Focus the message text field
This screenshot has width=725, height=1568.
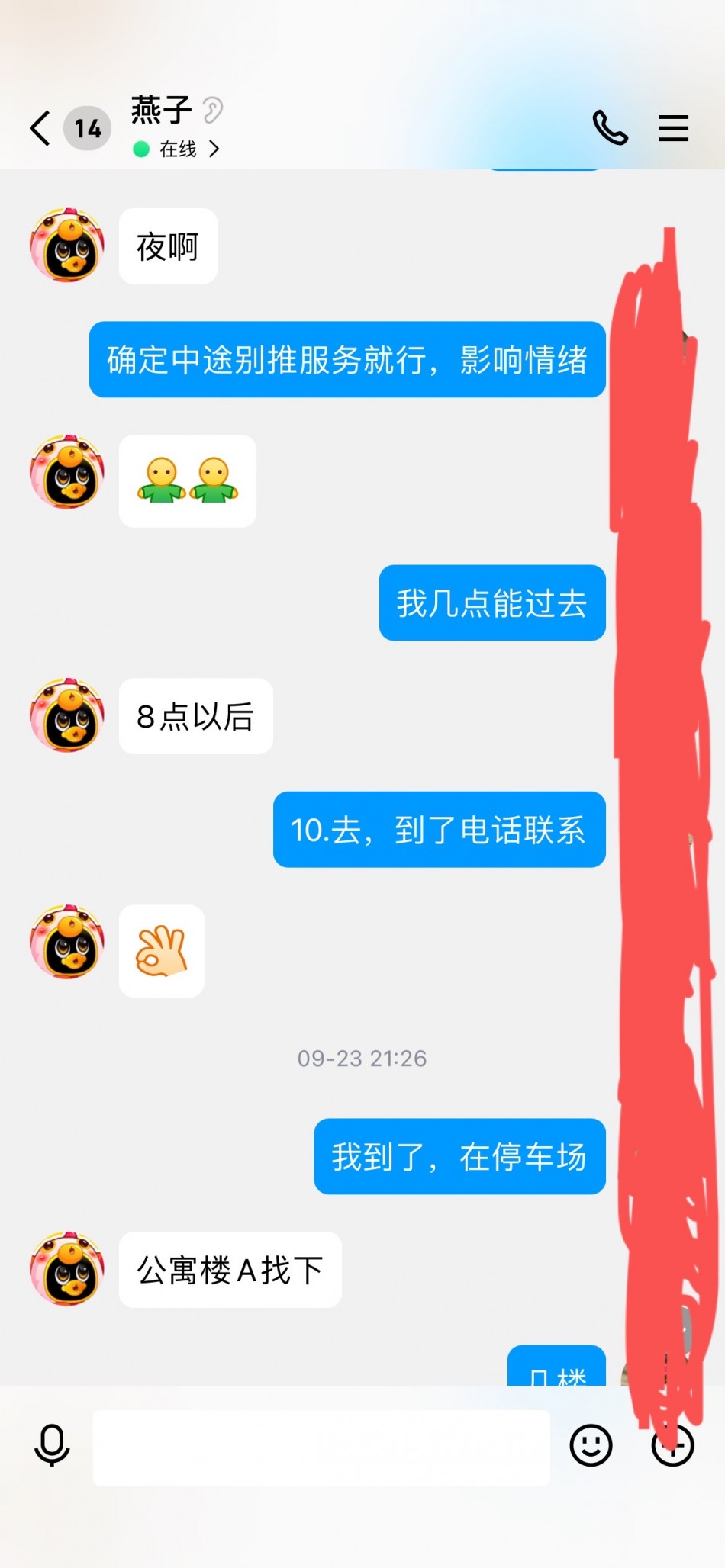(x=321, y=1447)
